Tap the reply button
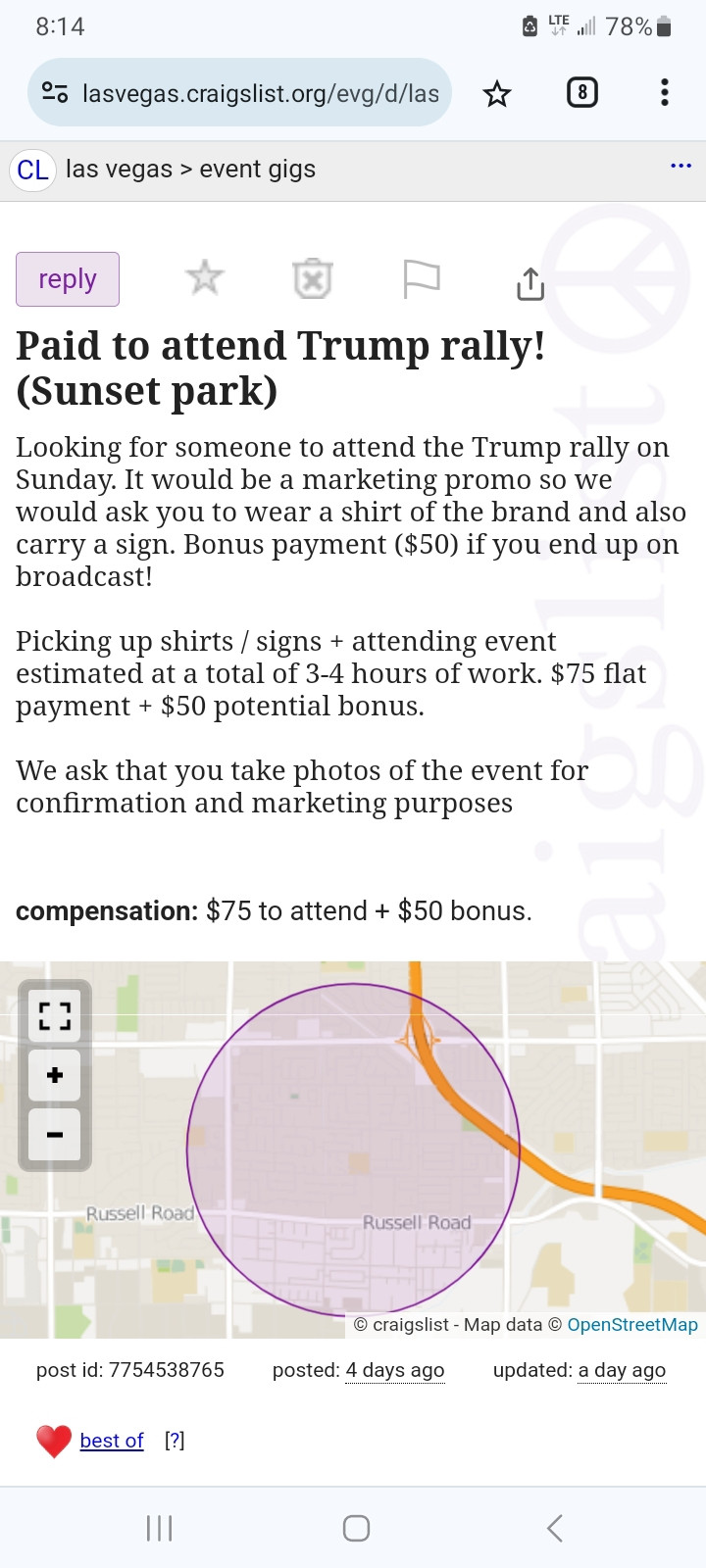706x1568 pixels. (x=68, y=279)
